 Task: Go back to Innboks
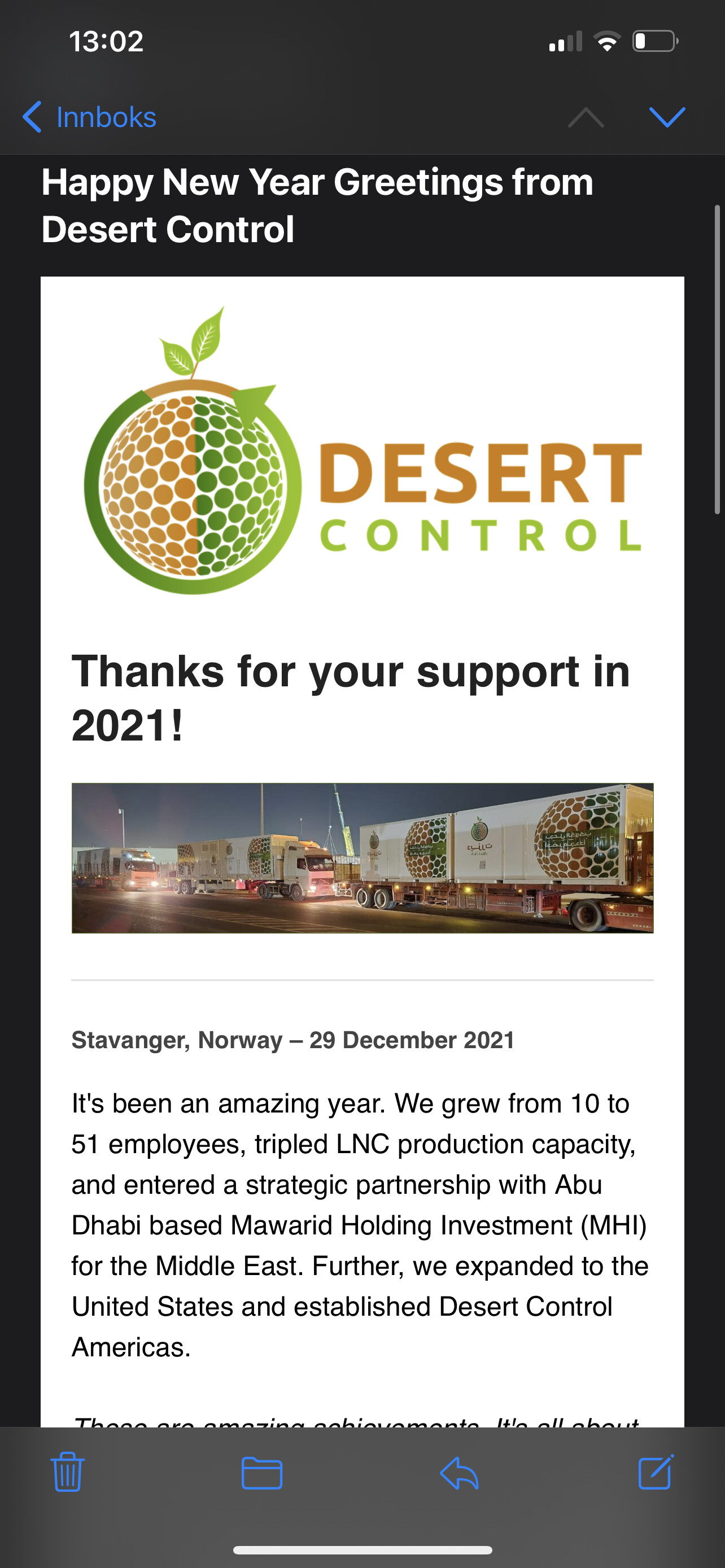click(90, 117)
